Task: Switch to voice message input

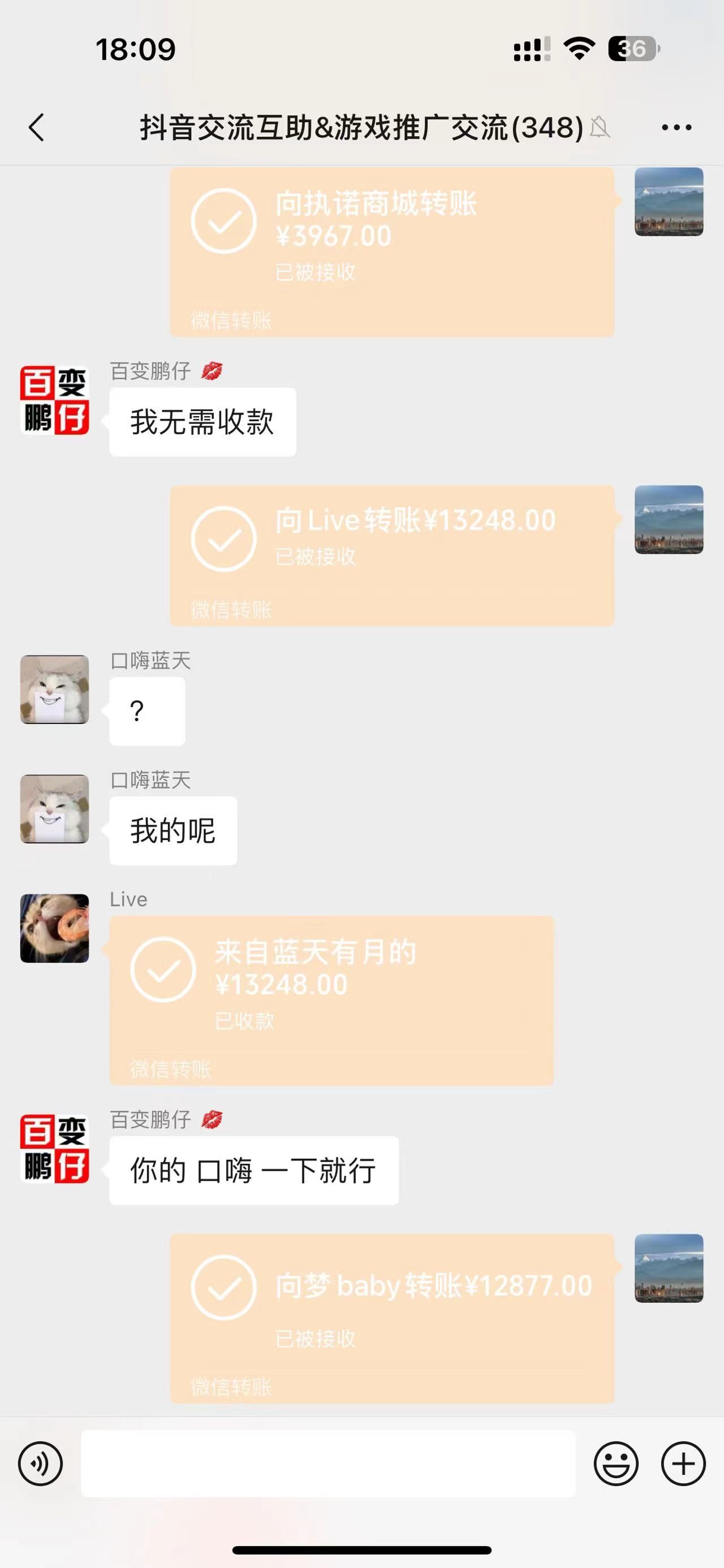Action: click(40, 1463)
